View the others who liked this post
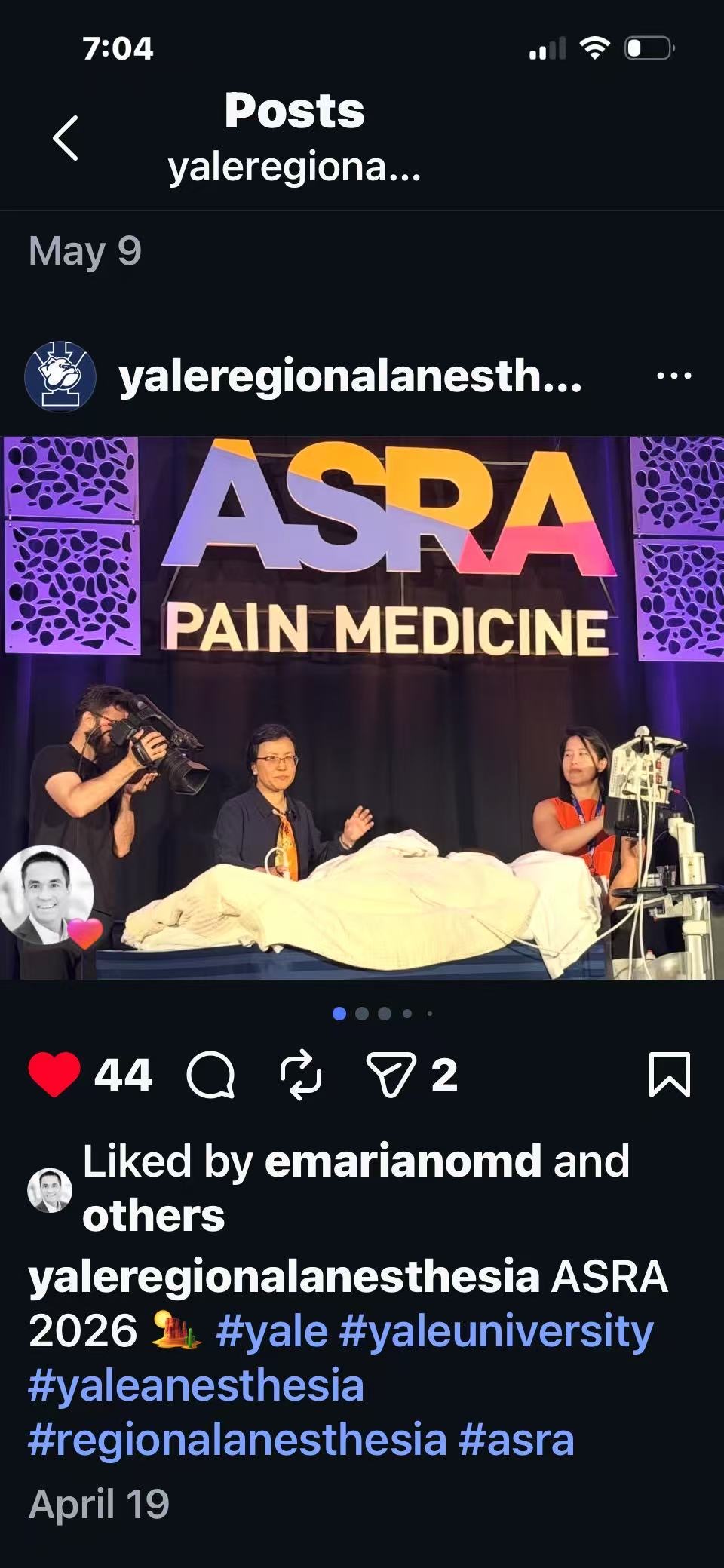Image resolution: width=724 pixels, height=1568 pixels. tap(153, 1216)
